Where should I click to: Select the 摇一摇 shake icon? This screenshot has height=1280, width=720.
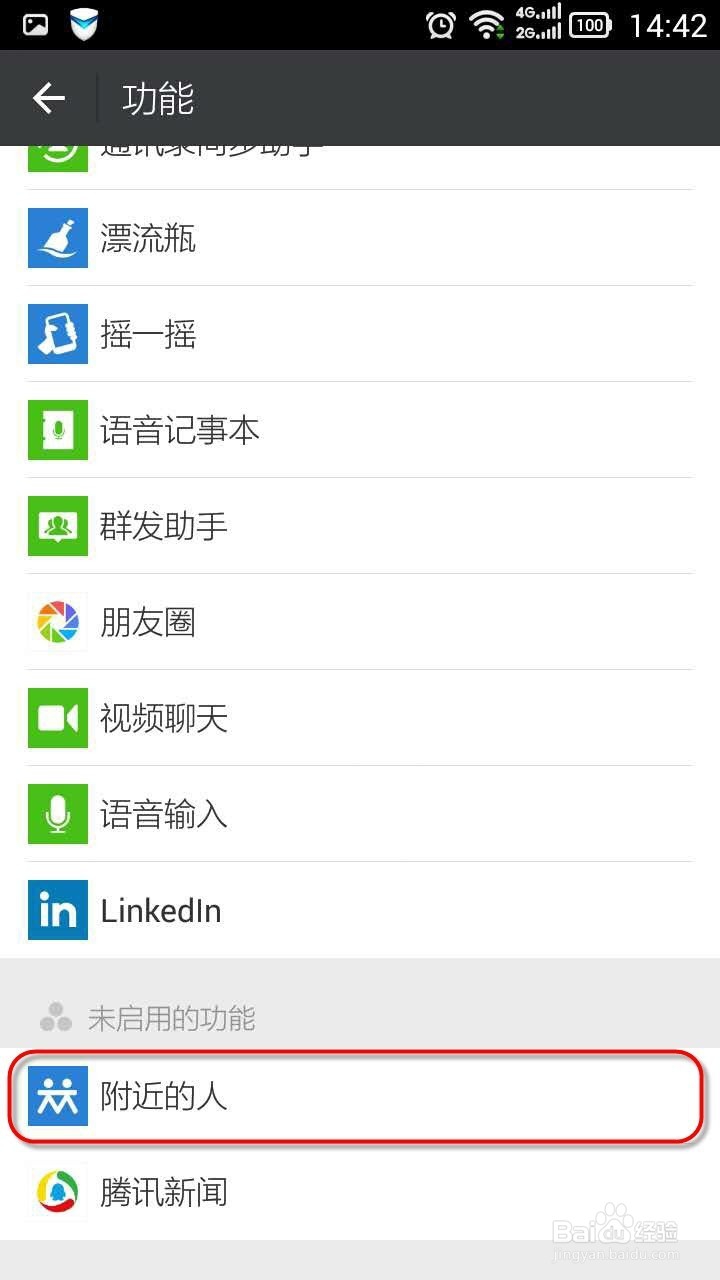coord(57,335)
